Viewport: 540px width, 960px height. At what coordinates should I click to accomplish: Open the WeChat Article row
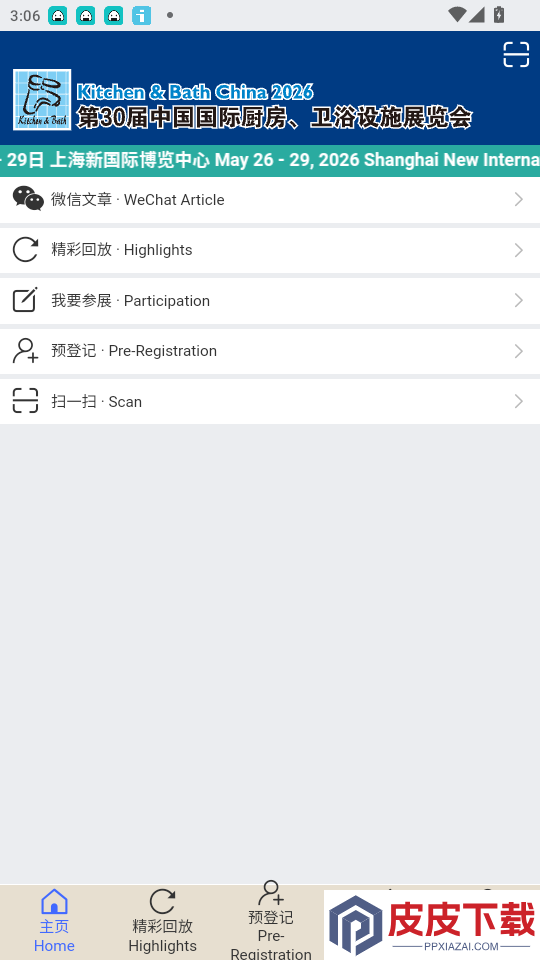pos(270,200)
